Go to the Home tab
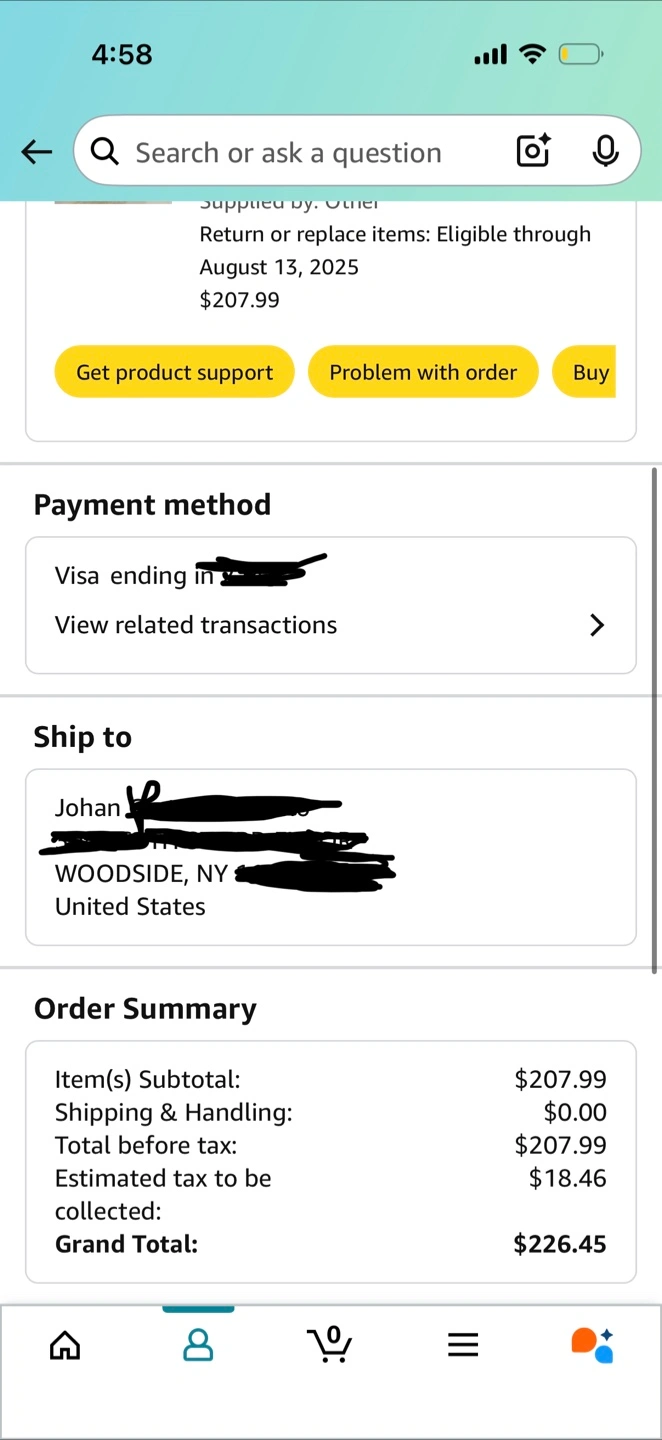 65,1345
